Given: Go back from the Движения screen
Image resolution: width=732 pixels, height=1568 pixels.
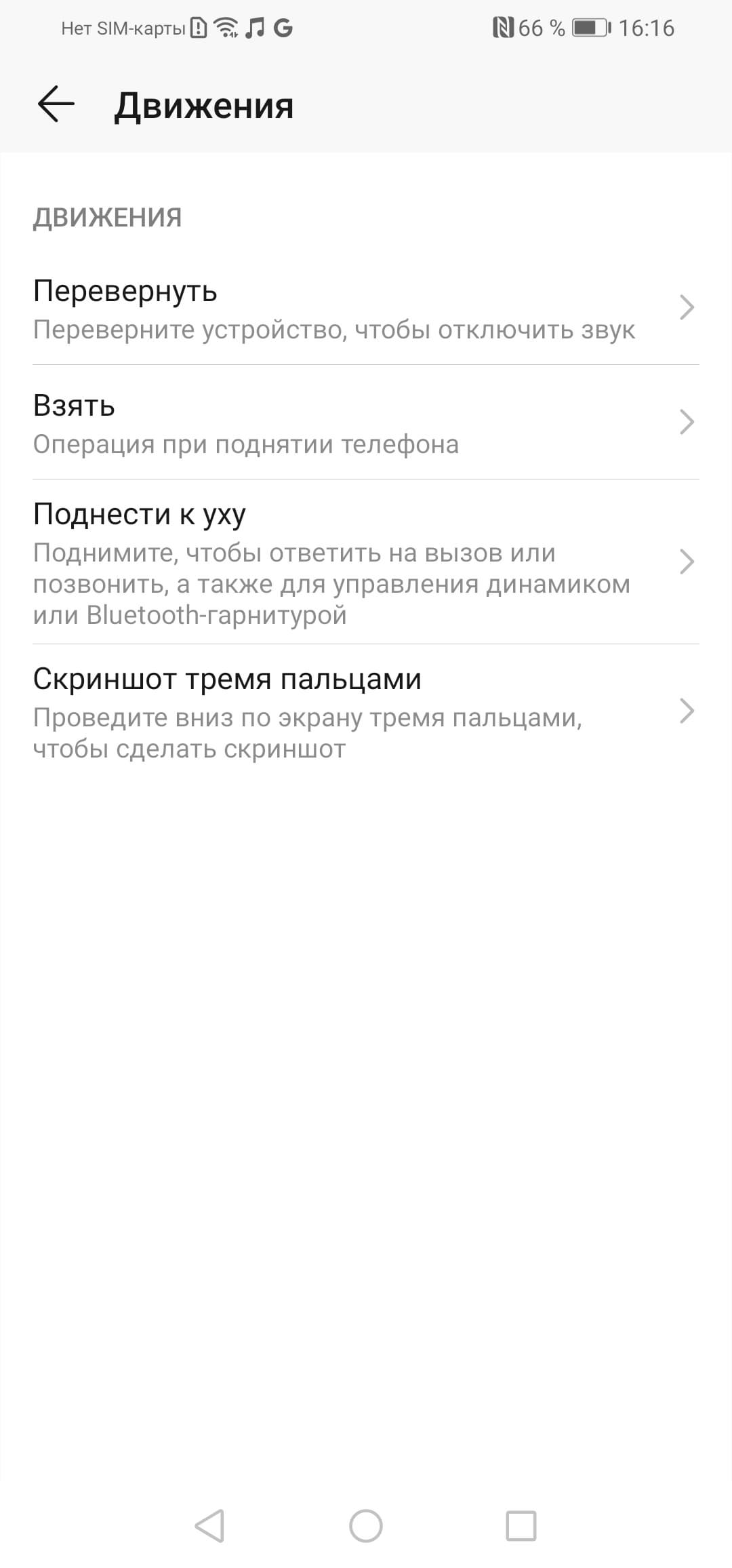Looking at the screenshot, I should (56, 104).
